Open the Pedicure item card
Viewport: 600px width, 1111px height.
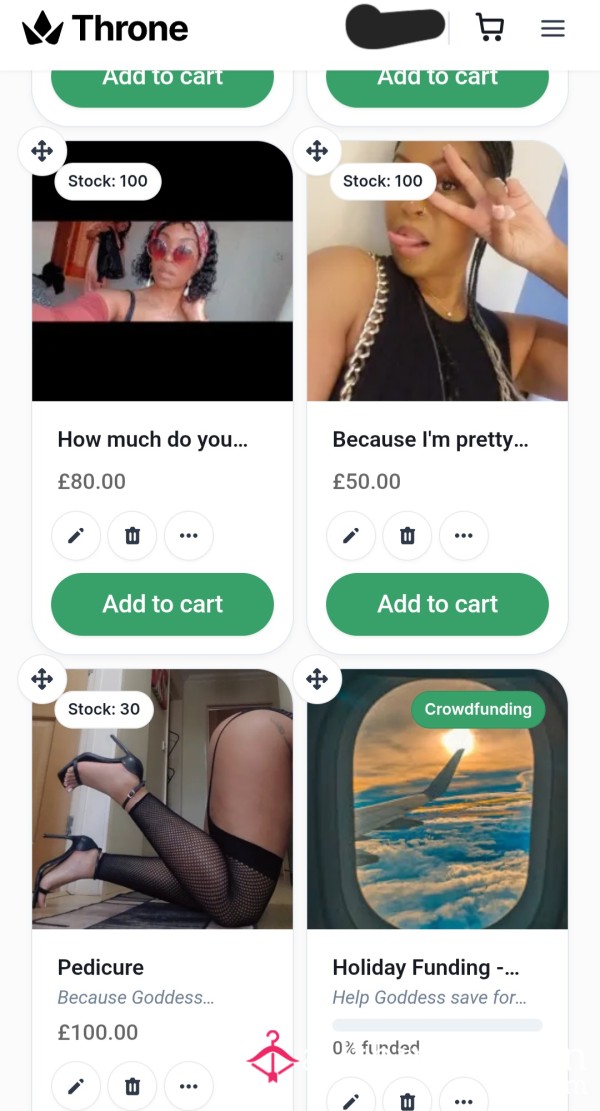click(162, 799)
